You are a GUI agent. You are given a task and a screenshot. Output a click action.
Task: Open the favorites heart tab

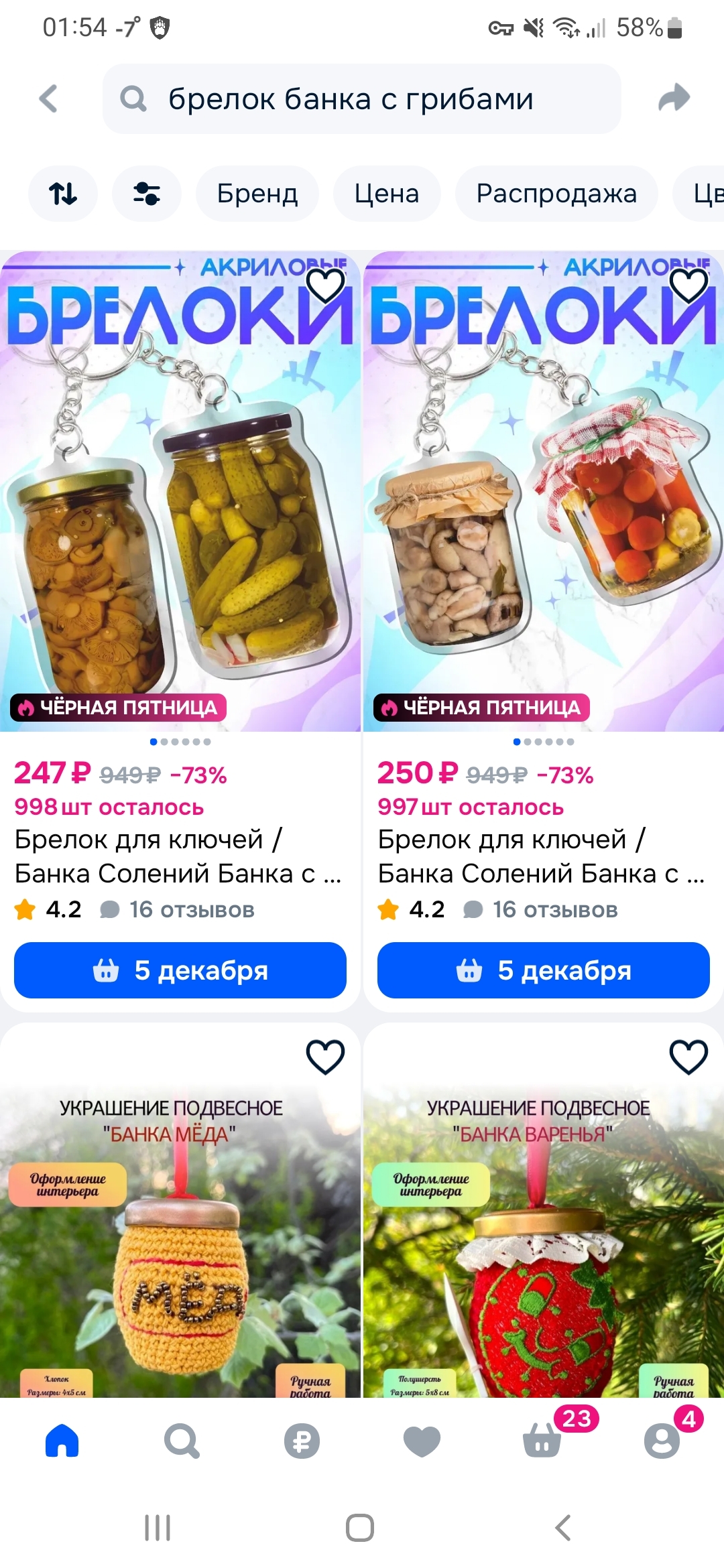click(422, 1441)
